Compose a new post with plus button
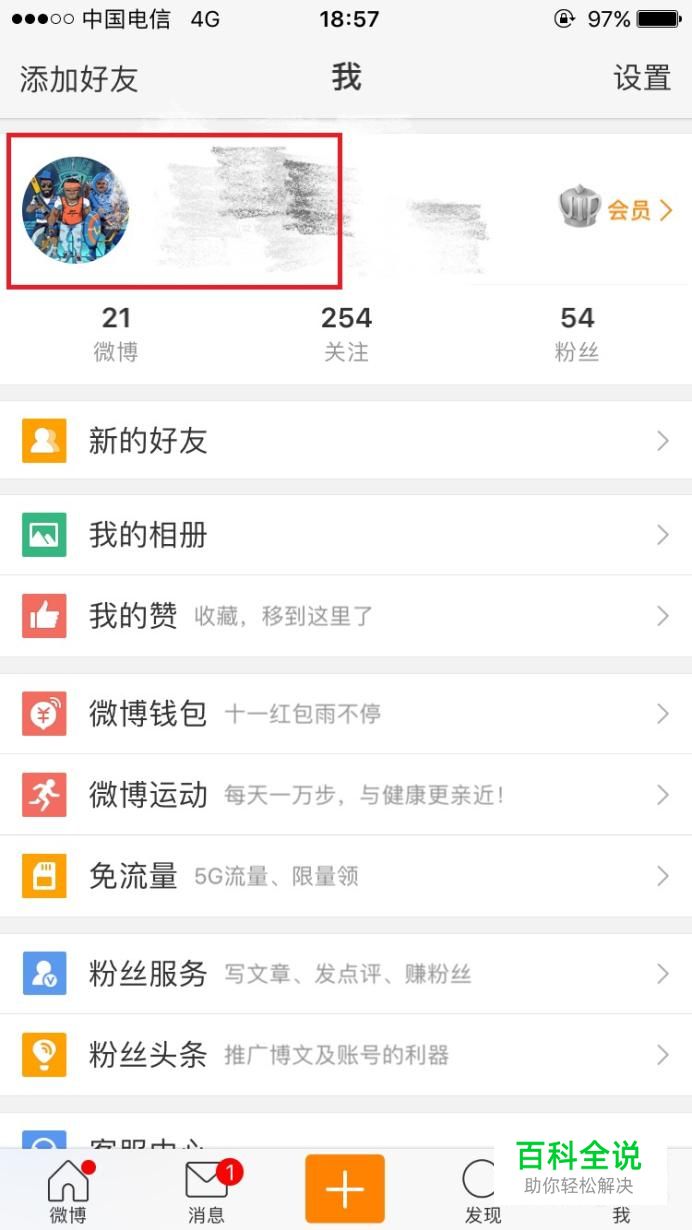Screen dimensions: 692x1230 click(345, 1189)
